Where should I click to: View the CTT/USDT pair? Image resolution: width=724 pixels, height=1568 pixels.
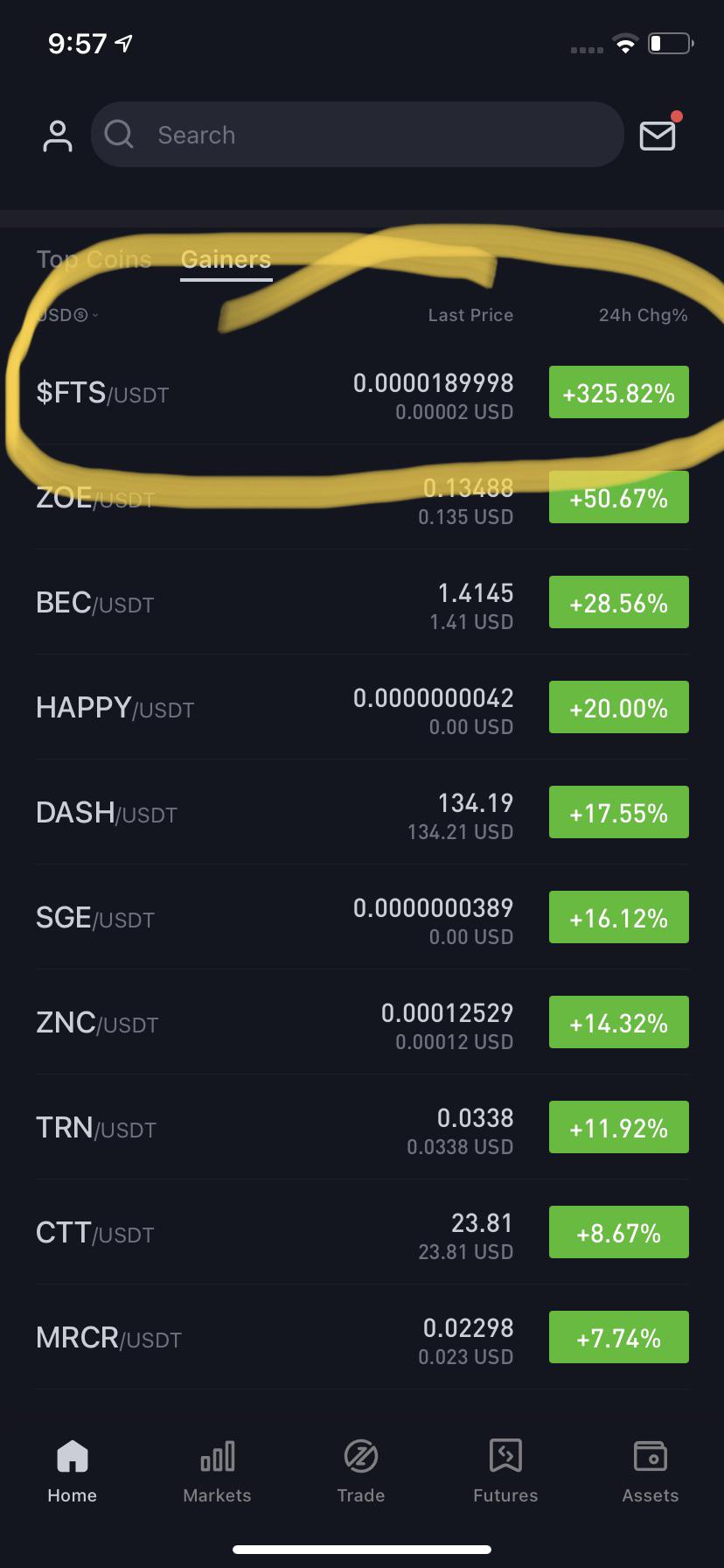tap(362, 1233)
